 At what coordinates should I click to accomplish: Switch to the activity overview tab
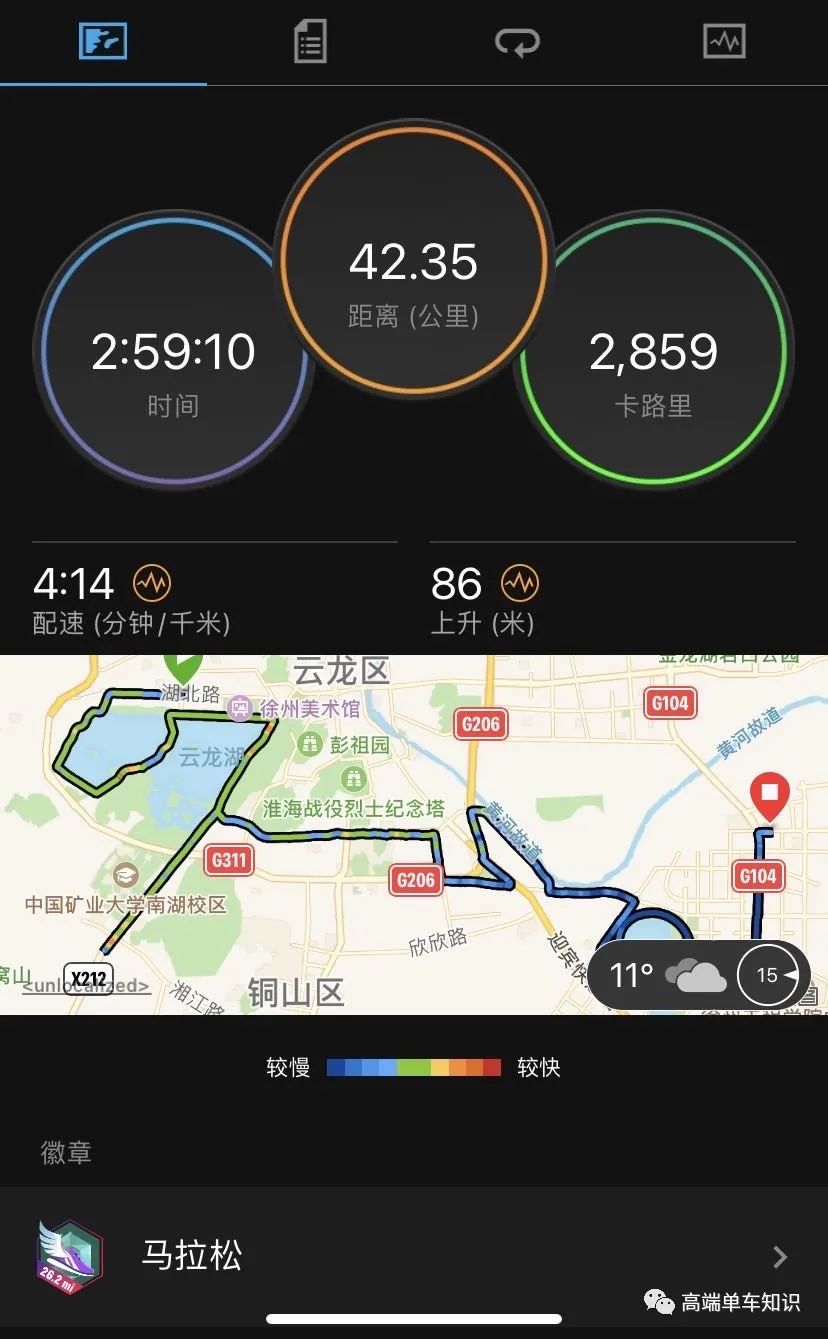103,42
